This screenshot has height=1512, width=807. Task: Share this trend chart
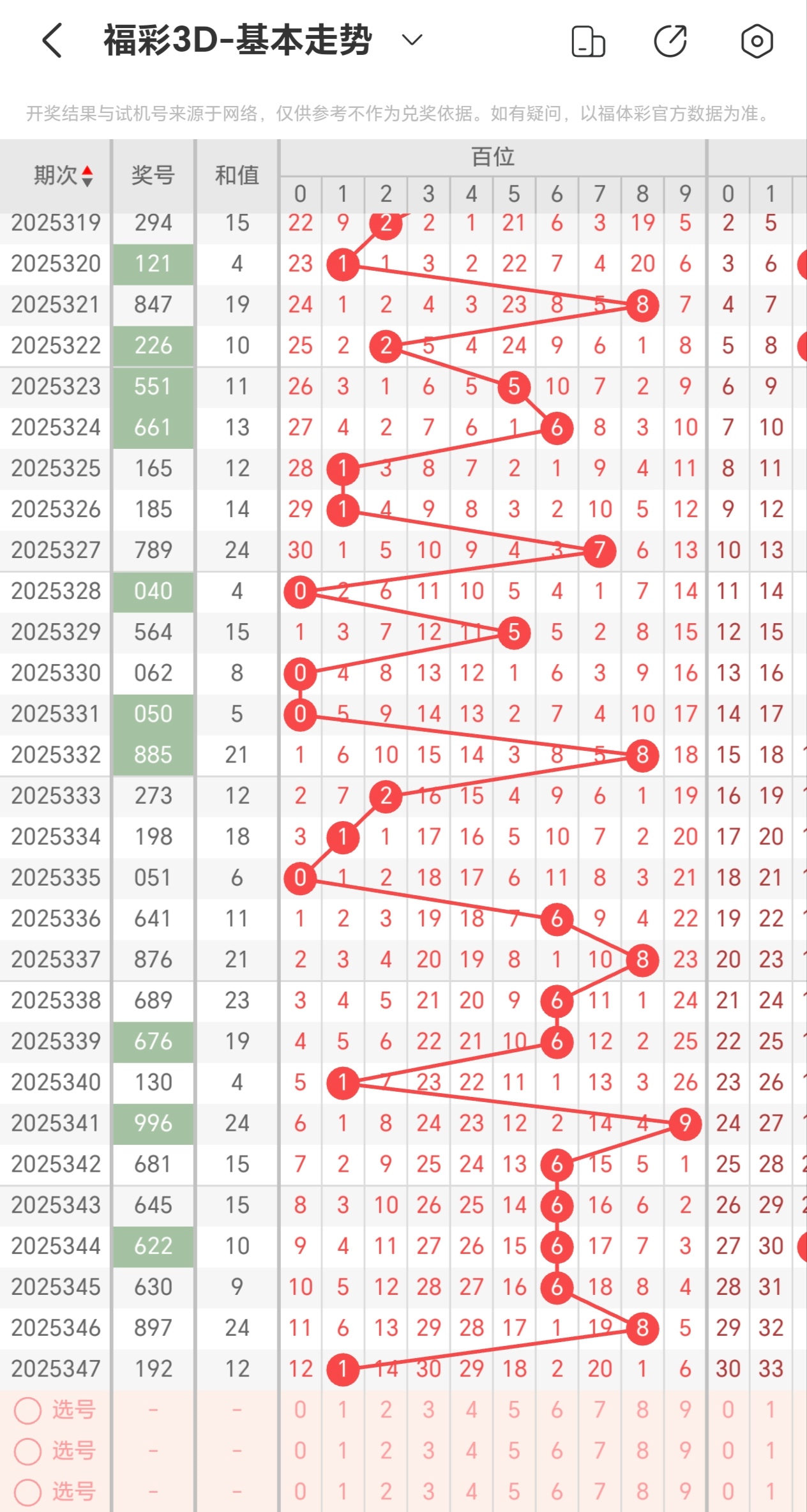[671, 42]
